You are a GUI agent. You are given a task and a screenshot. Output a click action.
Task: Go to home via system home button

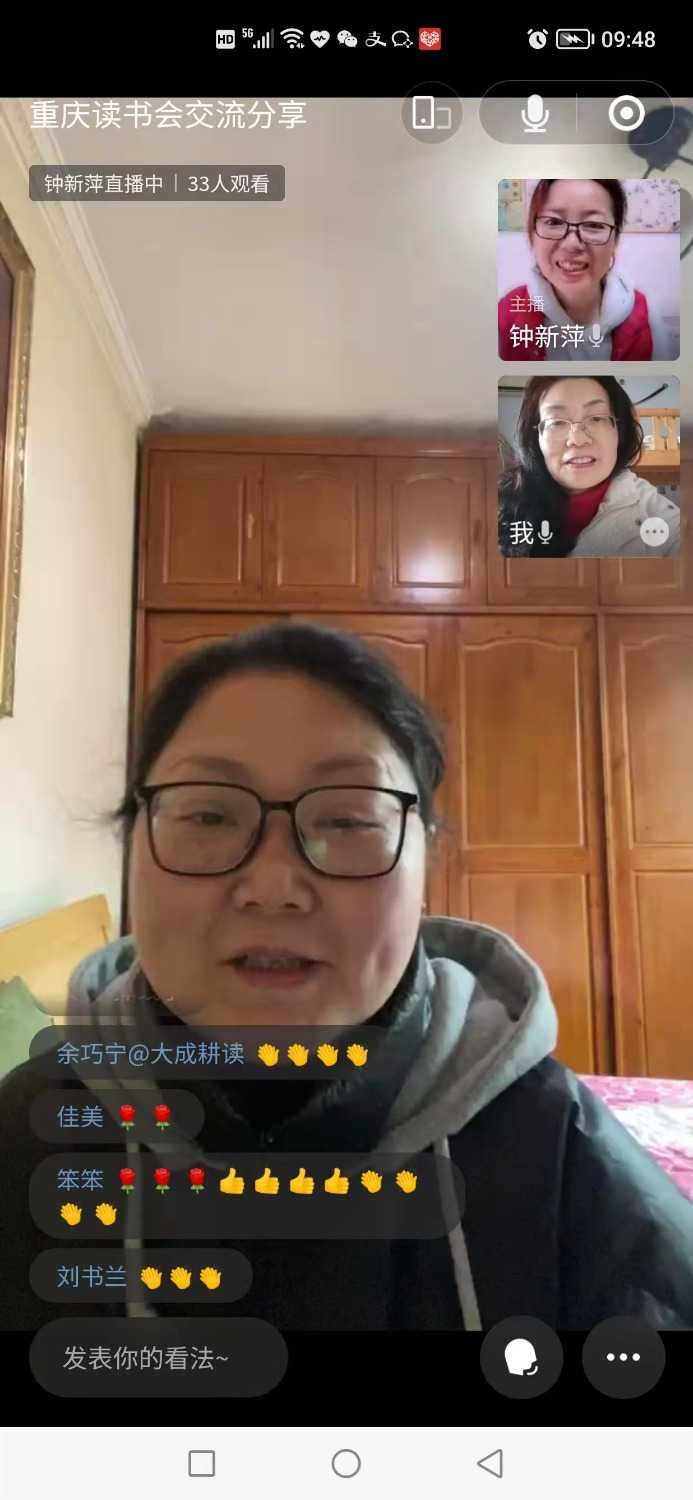pos(346,1464)
